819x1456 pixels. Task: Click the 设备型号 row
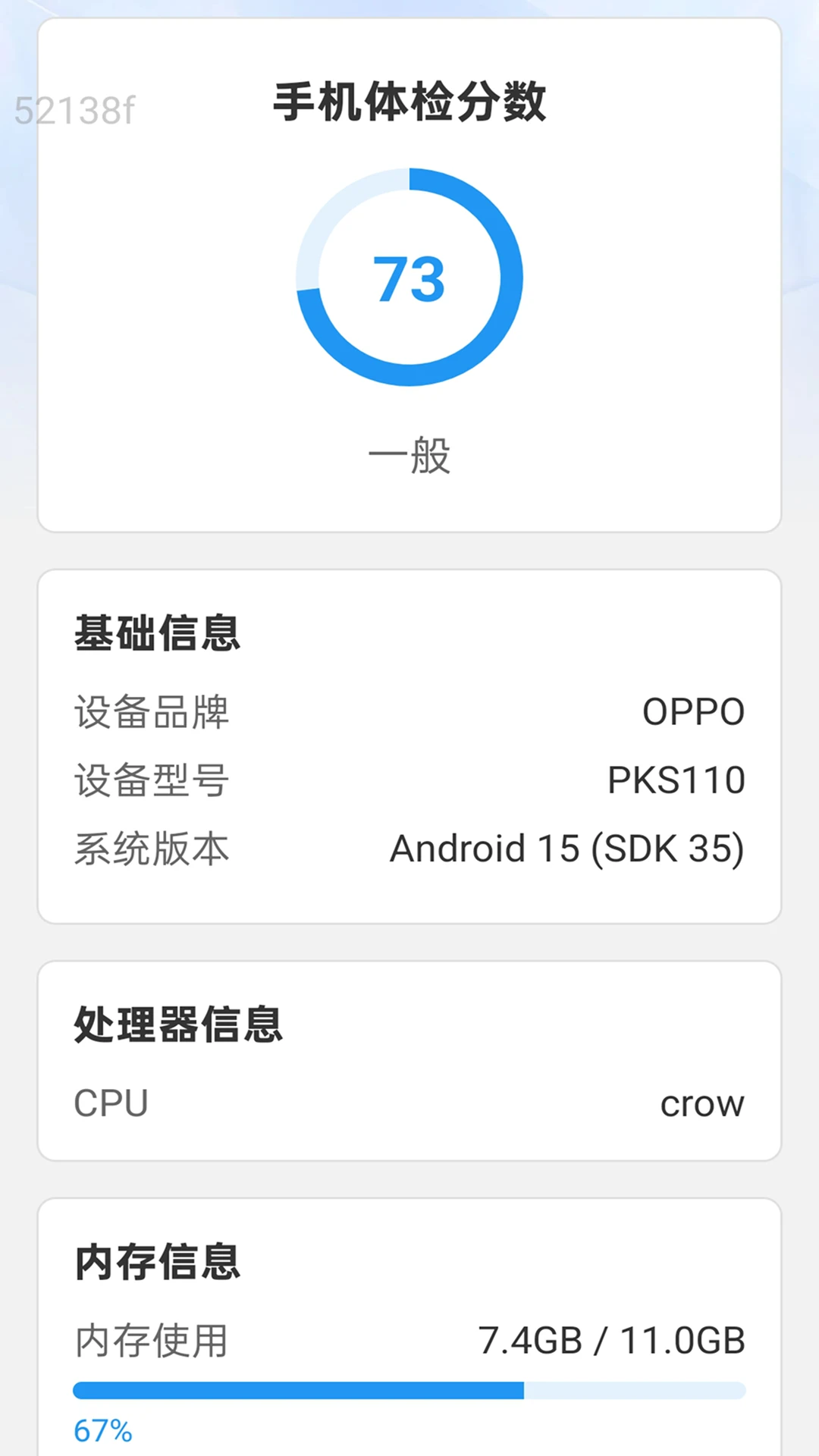pos(409,780)
